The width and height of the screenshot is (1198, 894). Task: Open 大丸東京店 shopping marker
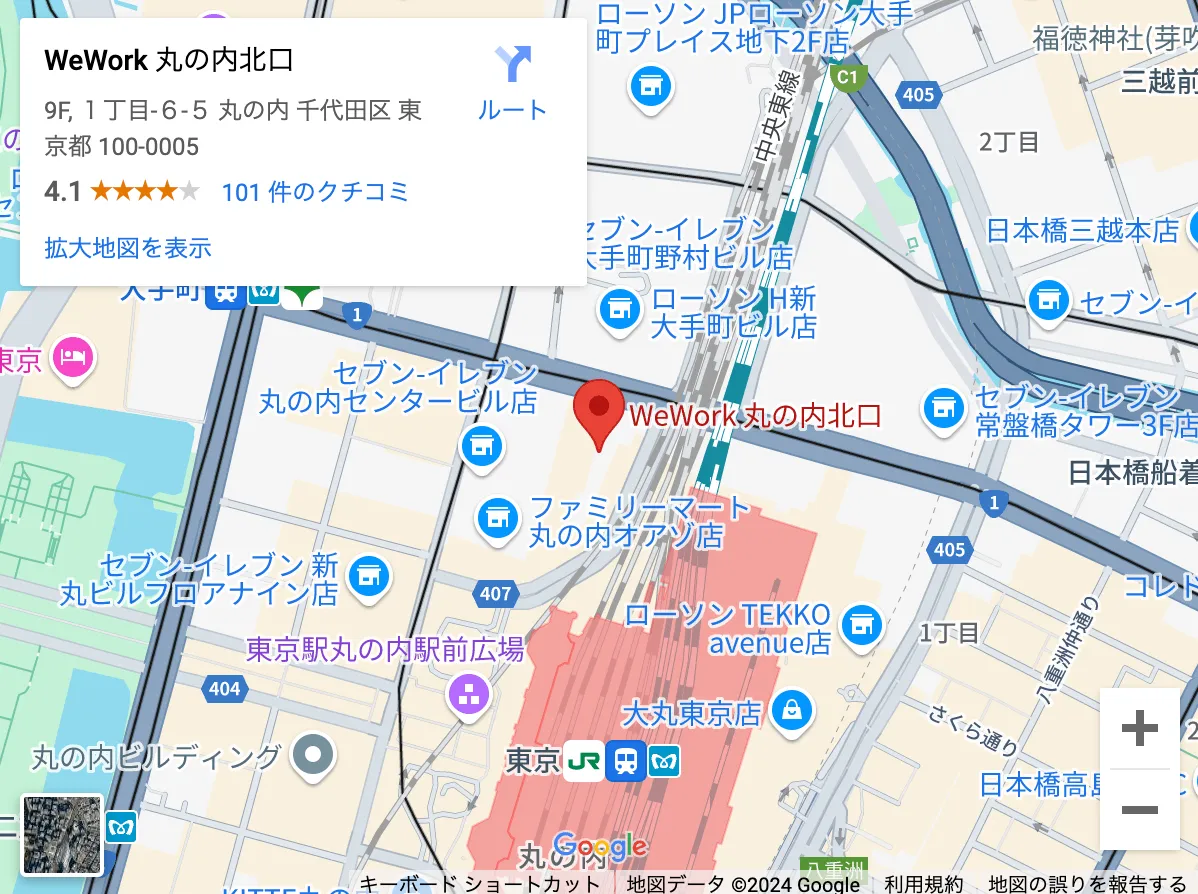pyautogui.click(x=791, y=710)
